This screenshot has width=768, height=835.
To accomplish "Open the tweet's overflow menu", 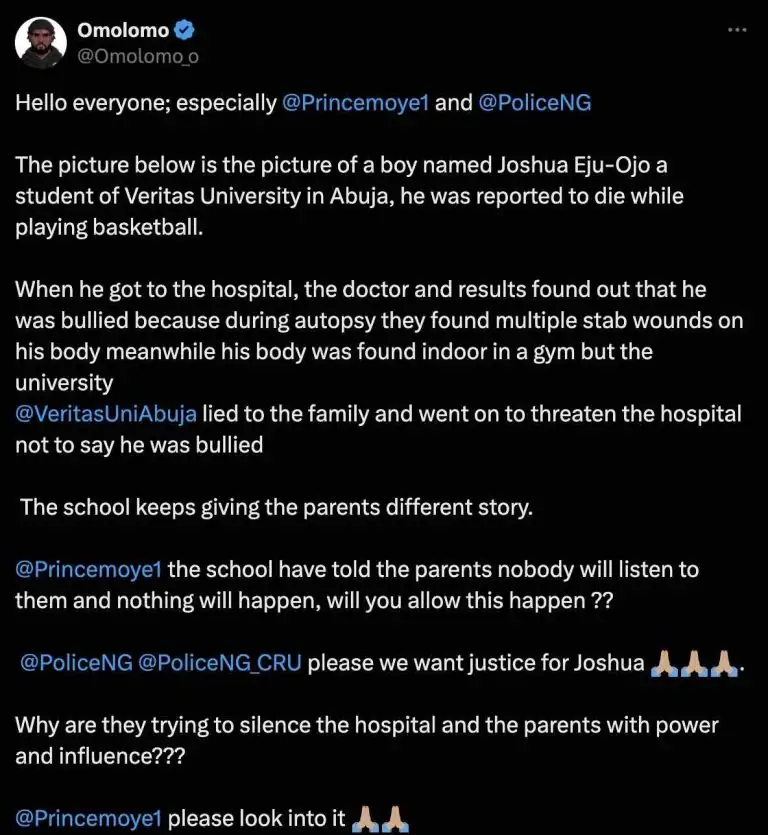I will click(x=737, y=30).
